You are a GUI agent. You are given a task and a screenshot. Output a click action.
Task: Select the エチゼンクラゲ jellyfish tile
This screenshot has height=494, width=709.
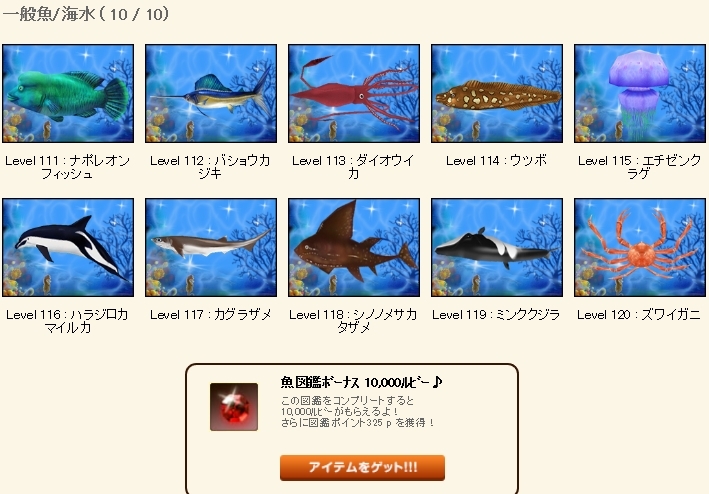coord(639,94)
